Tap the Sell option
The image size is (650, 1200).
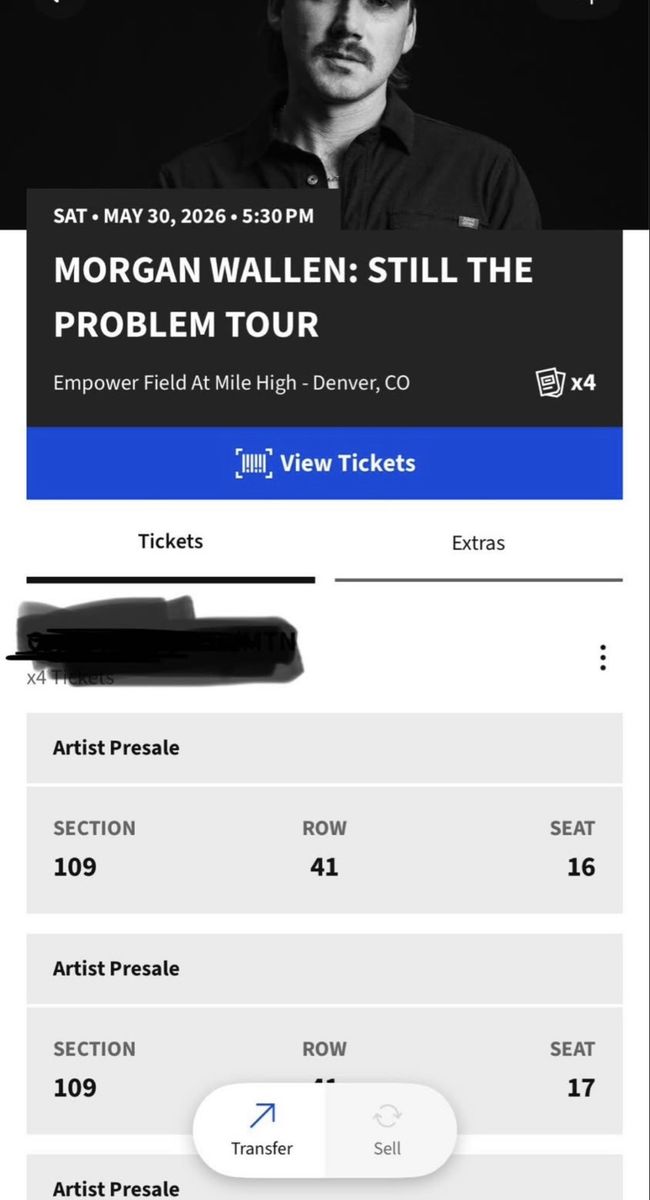(x=387, y=1130)
